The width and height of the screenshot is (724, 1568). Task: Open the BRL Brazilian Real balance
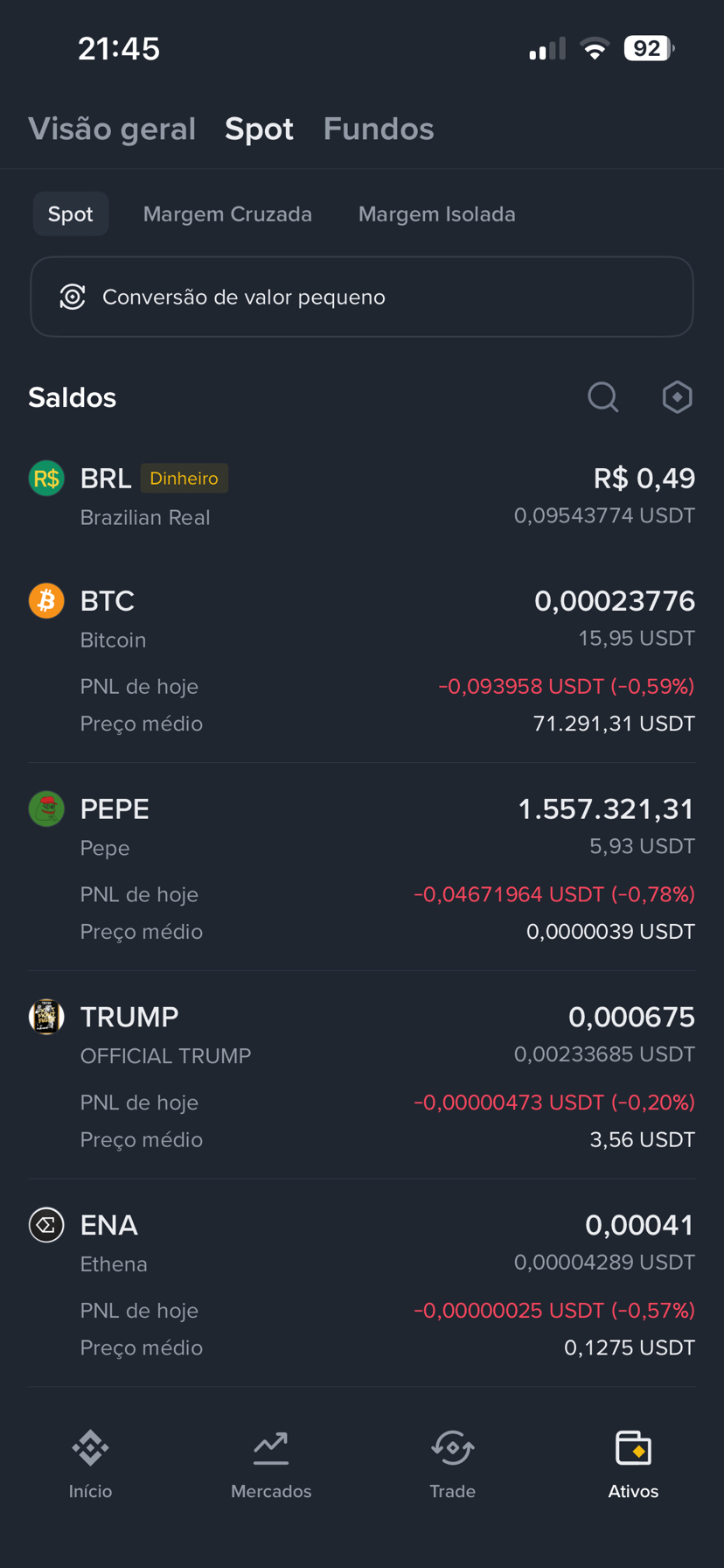click(x=362, y=496)
